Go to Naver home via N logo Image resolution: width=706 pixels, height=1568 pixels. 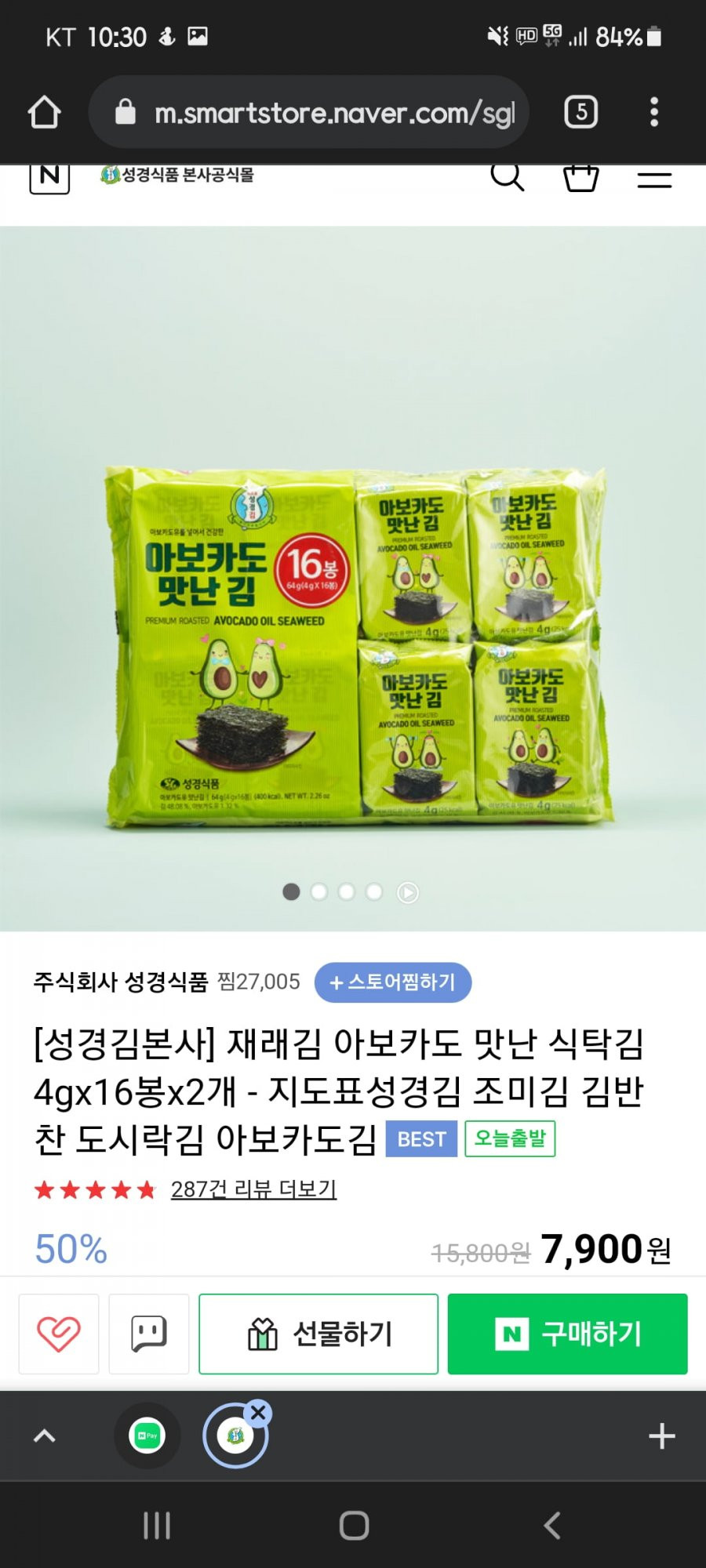pos(49,176)
